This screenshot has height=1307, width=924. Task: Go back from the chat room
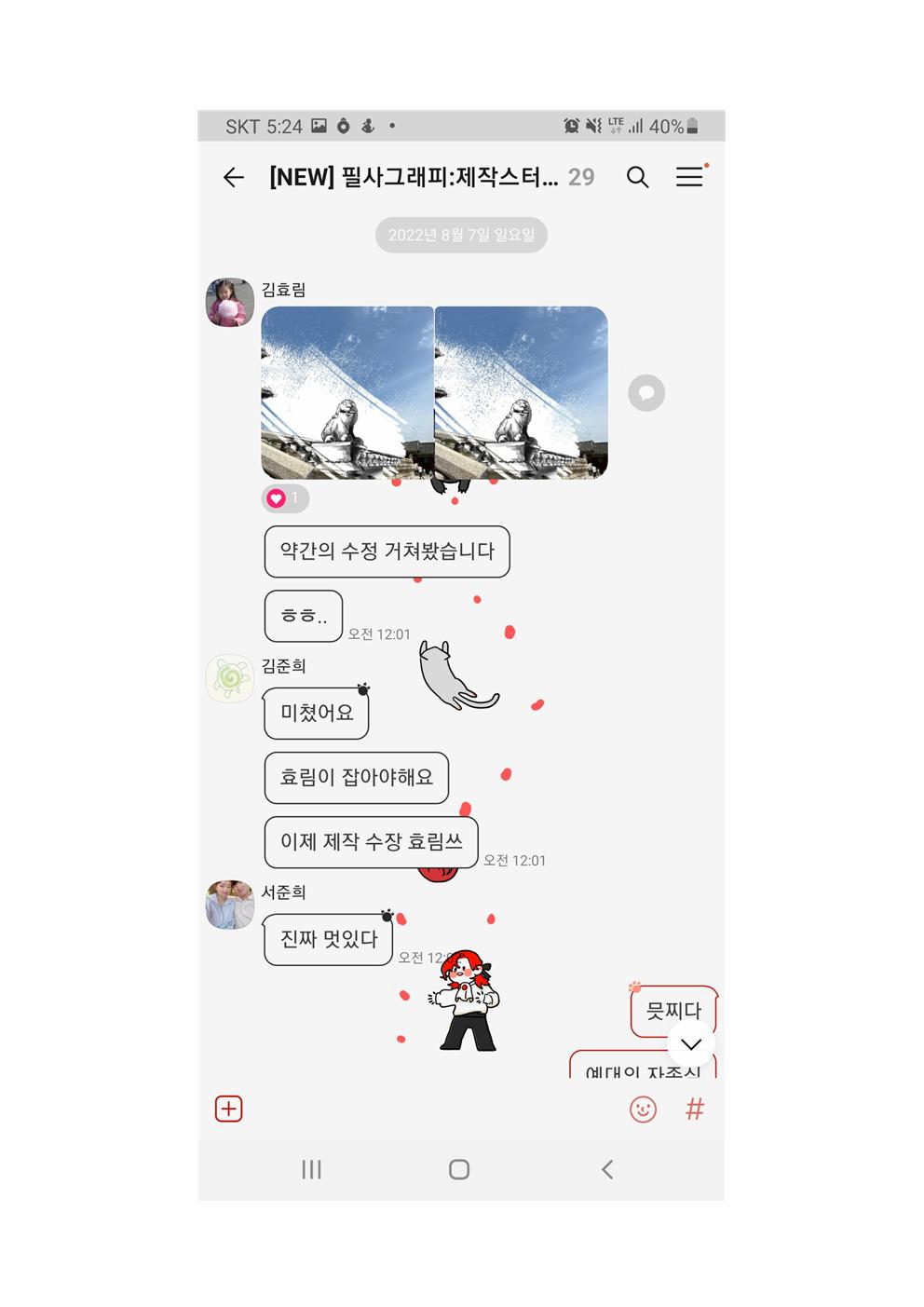pos(234,177)
